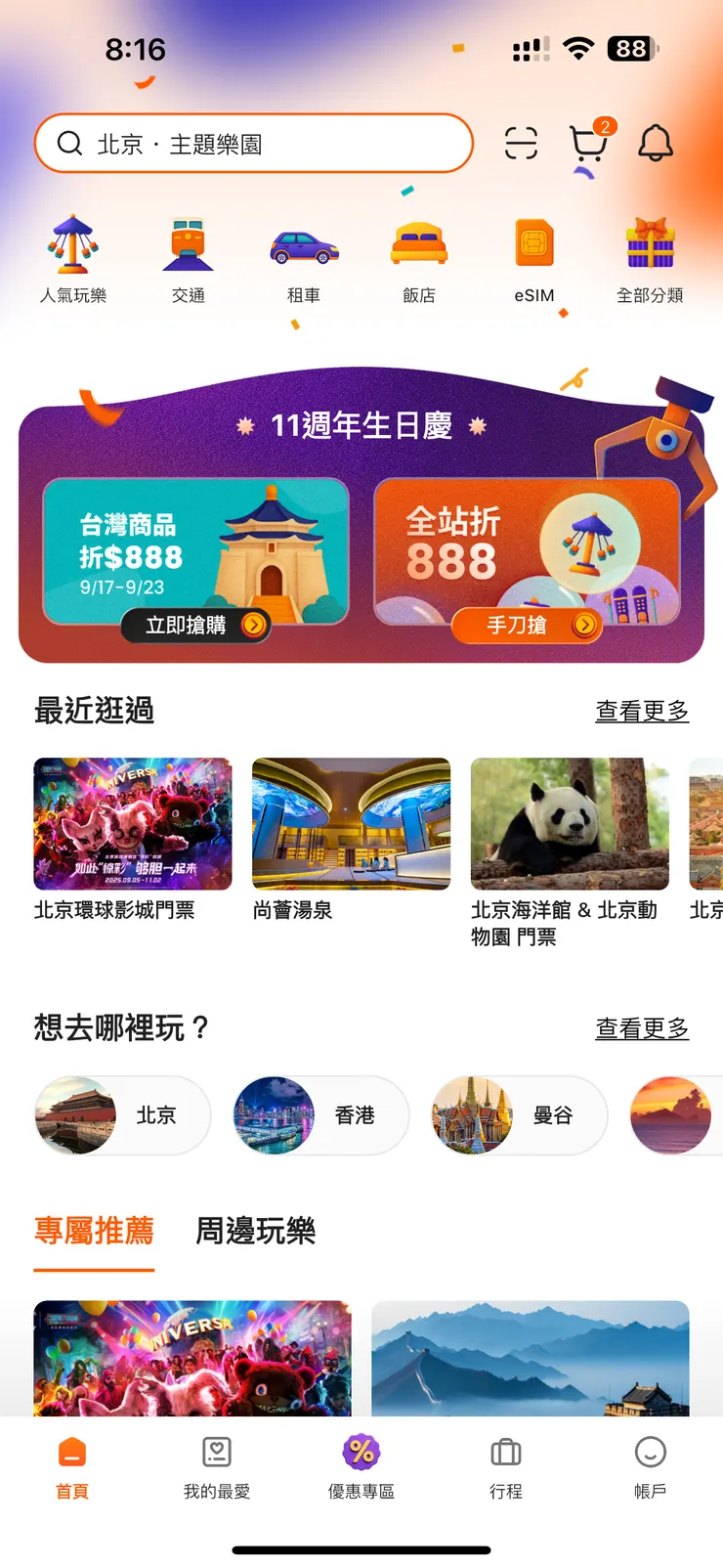723x1568 pixels.
Task: Switch to the 帳戶 tab
Action: [650, 1466]
